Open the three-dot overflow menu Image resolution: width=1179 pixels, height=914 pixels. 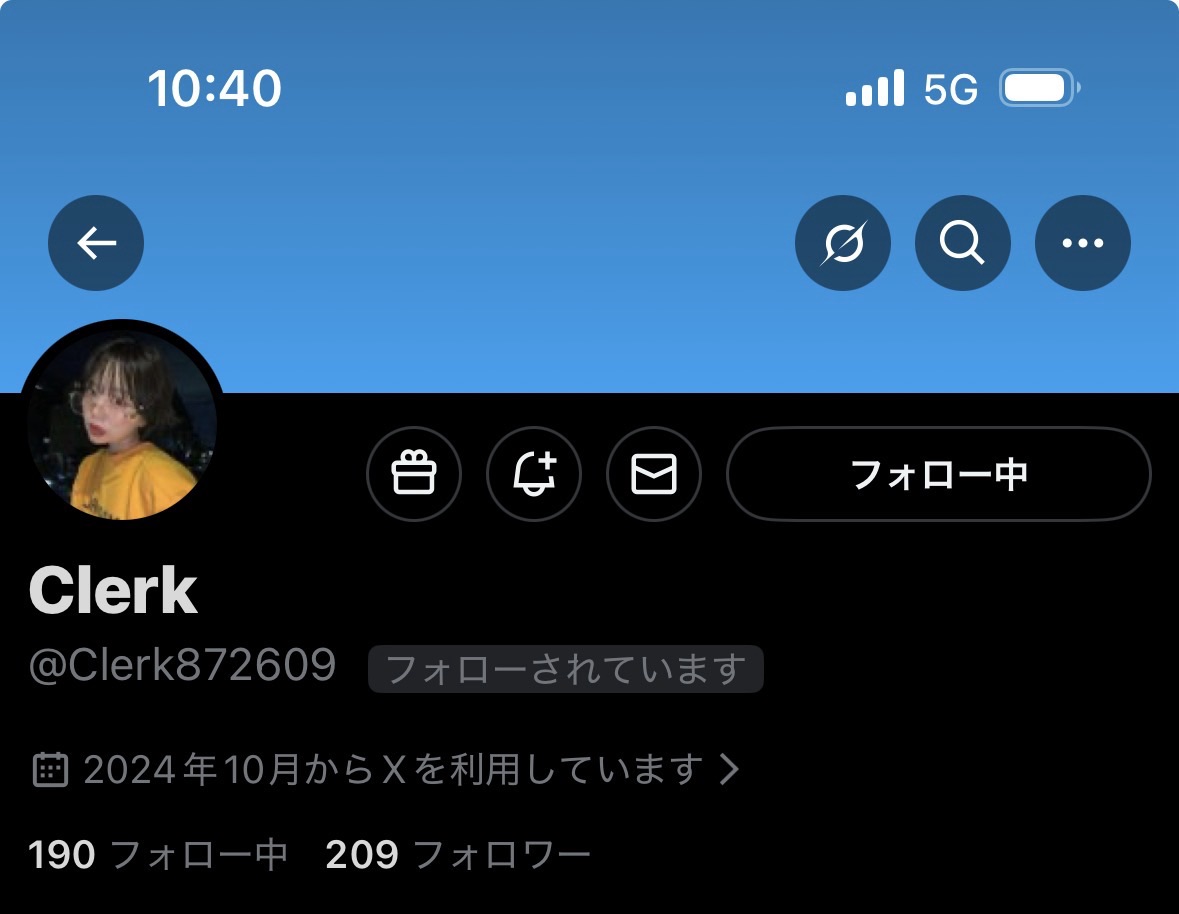coord(1082,243)
